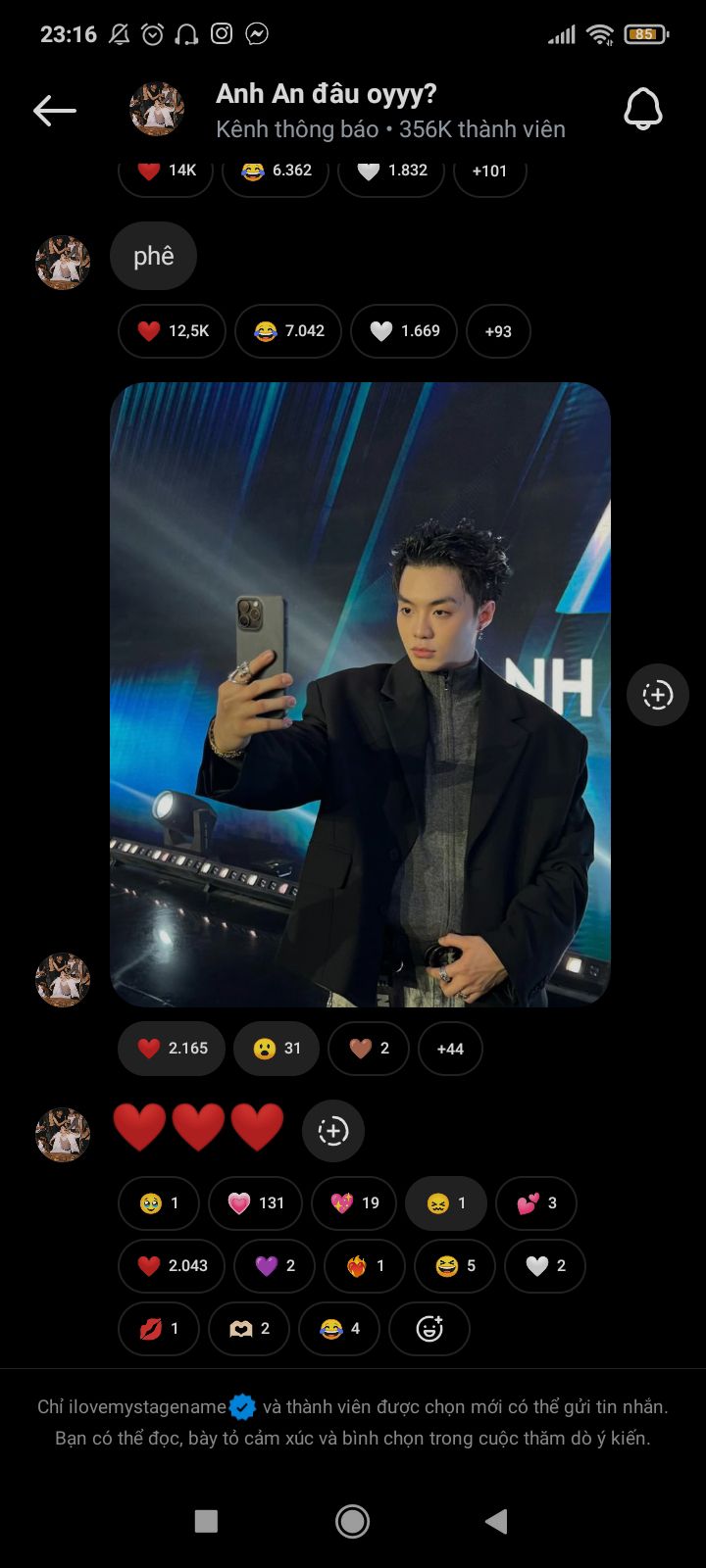Go back from the channel
Screen dimensions: 706x1568
click(54, 111)
